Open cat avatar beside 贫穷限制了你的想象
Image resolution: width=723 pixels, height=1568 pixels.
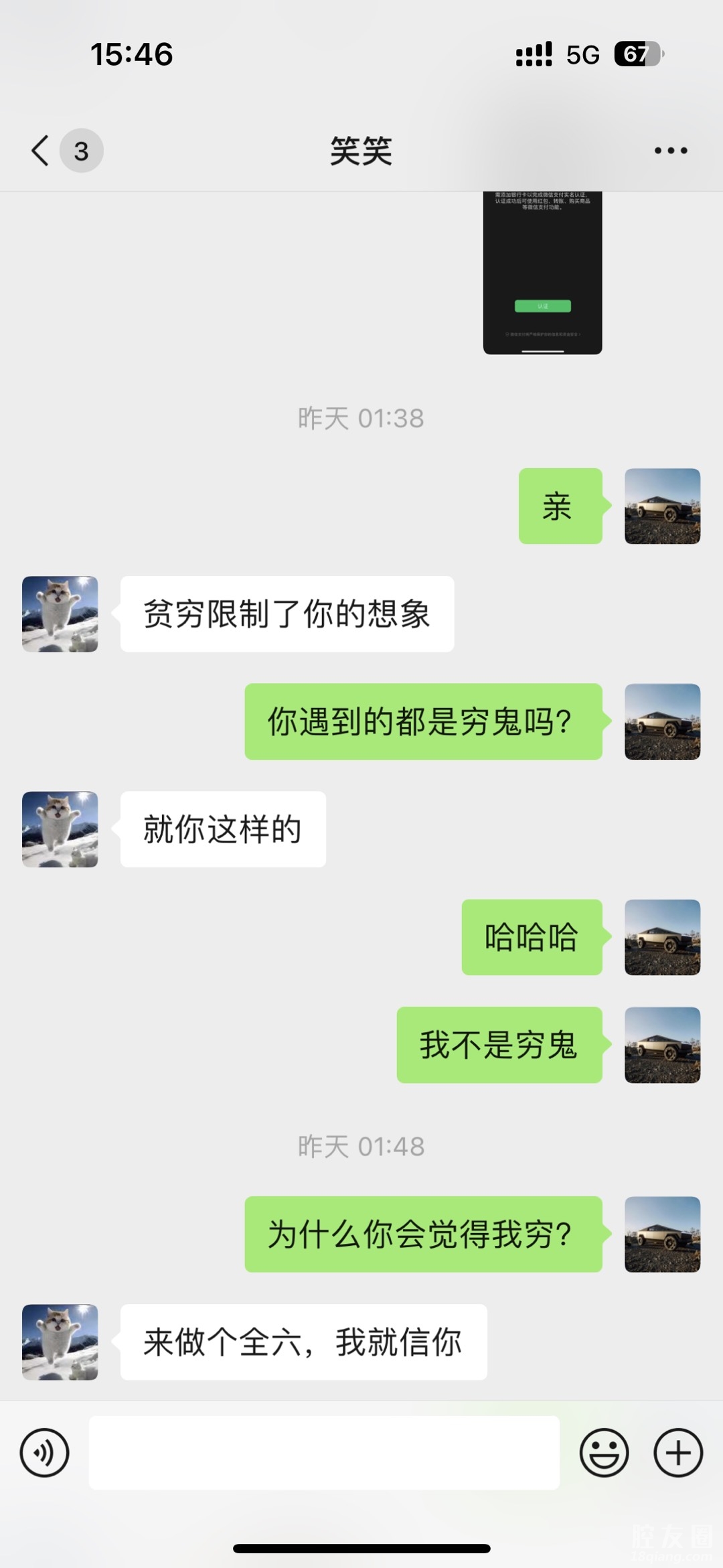point(60,614)
